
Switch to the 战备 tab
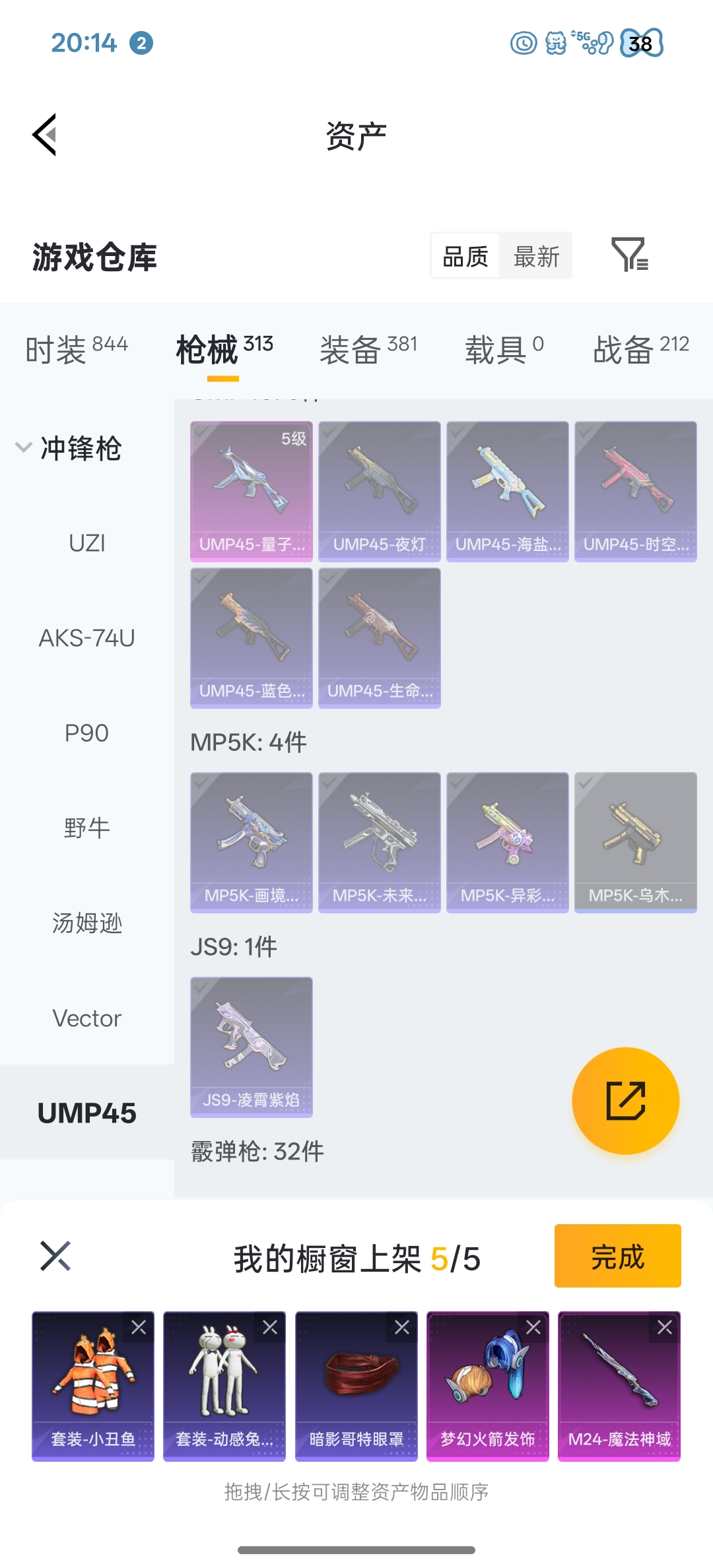tap(640, 349)
